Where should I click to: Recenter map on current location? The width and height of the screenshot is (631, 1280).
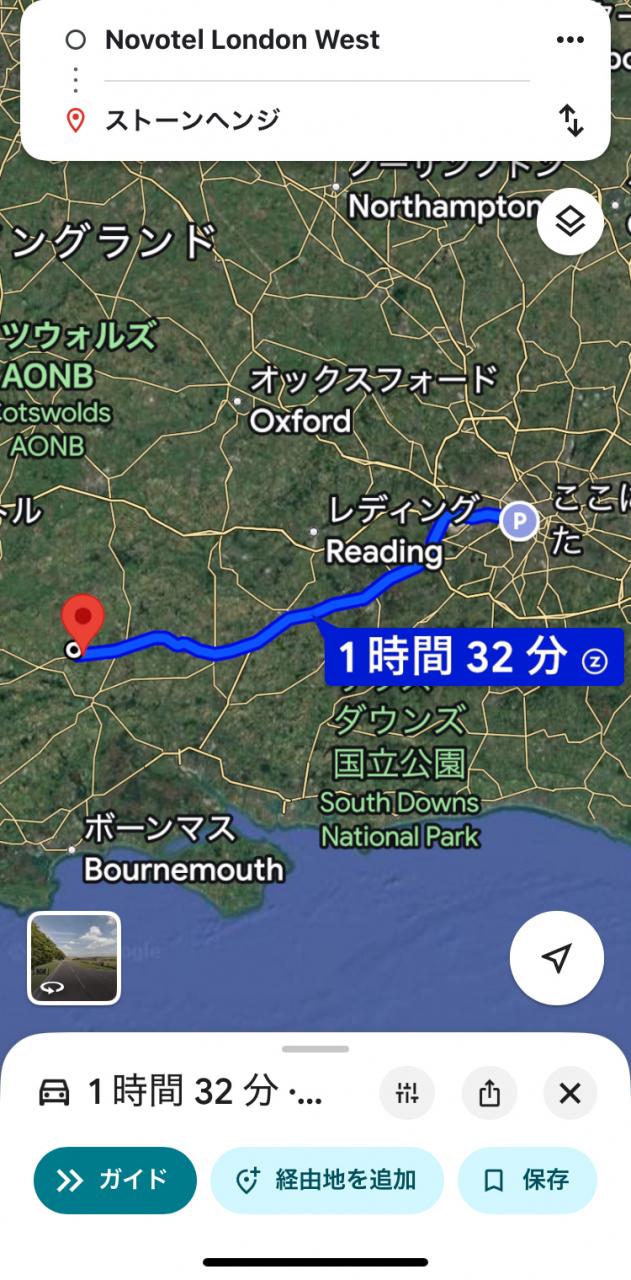tap(556, 957)
